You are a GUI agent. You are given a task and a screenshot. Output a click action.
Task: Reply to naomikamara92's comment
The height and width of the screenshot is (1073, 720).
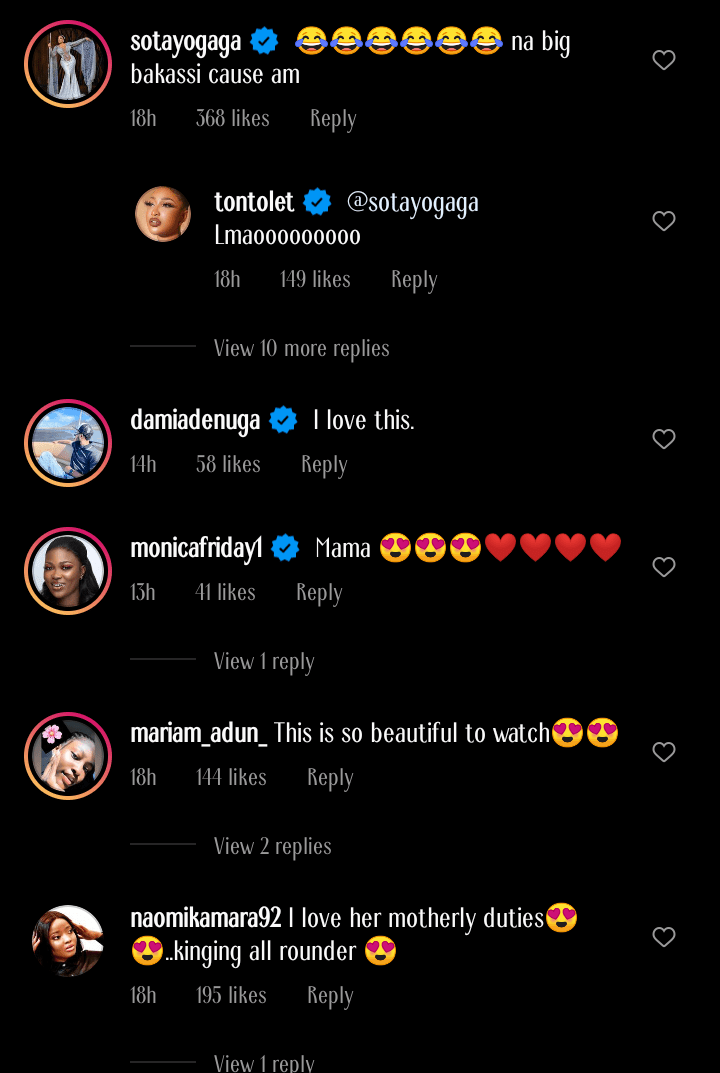330,996
